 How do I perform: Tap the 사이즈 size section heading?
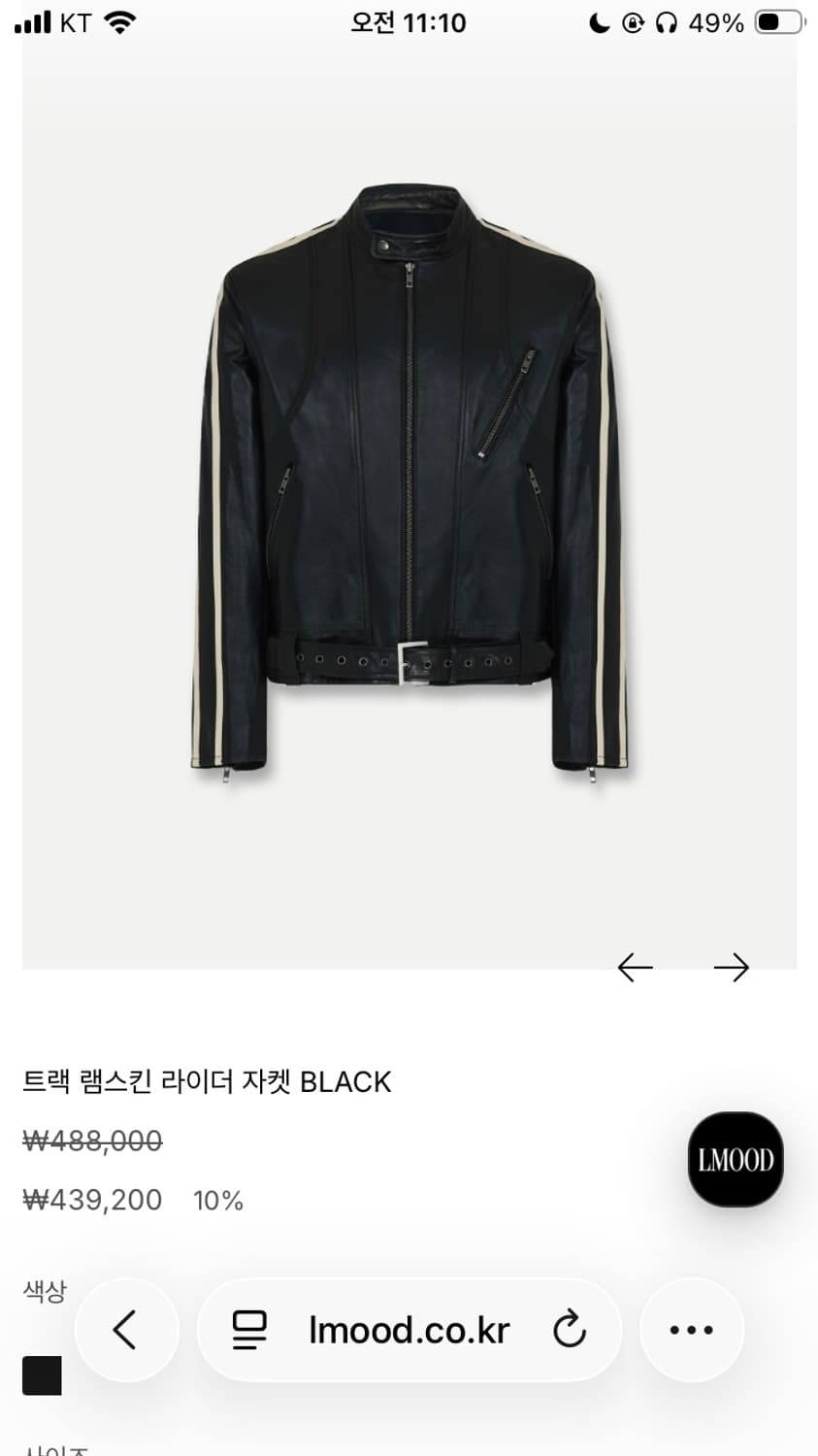click(53, 1448)
